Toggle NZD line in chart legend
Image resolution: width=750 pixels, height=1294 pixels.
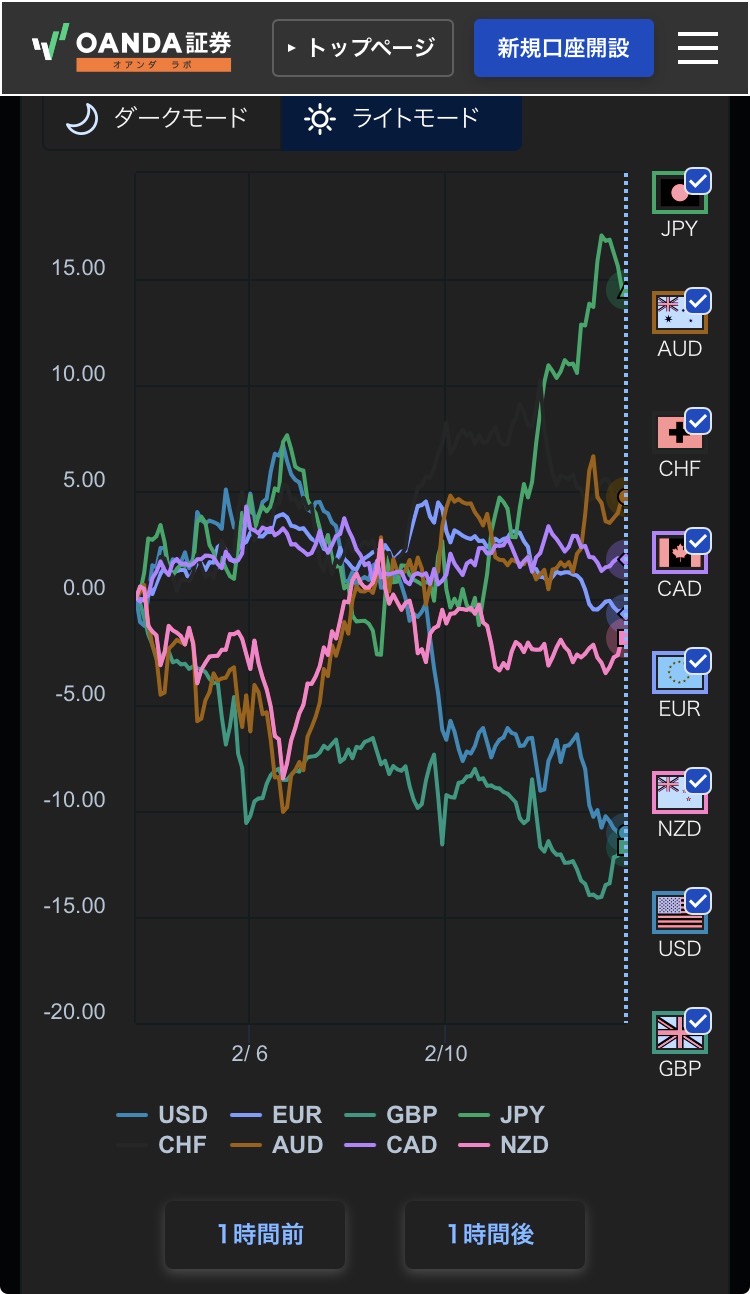point(504,1145)
